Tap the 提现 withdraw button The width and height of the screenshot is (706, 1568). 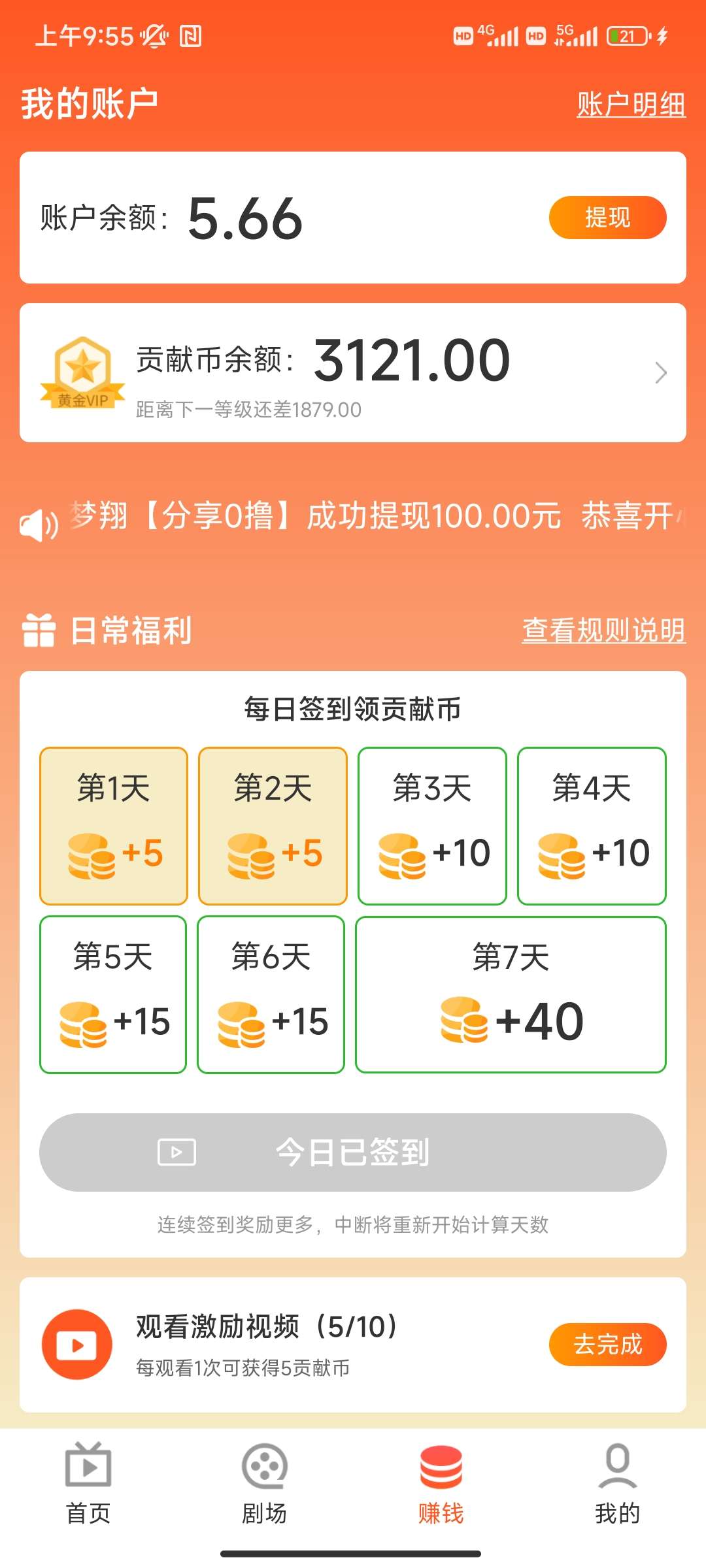click(x=607, y=218)
